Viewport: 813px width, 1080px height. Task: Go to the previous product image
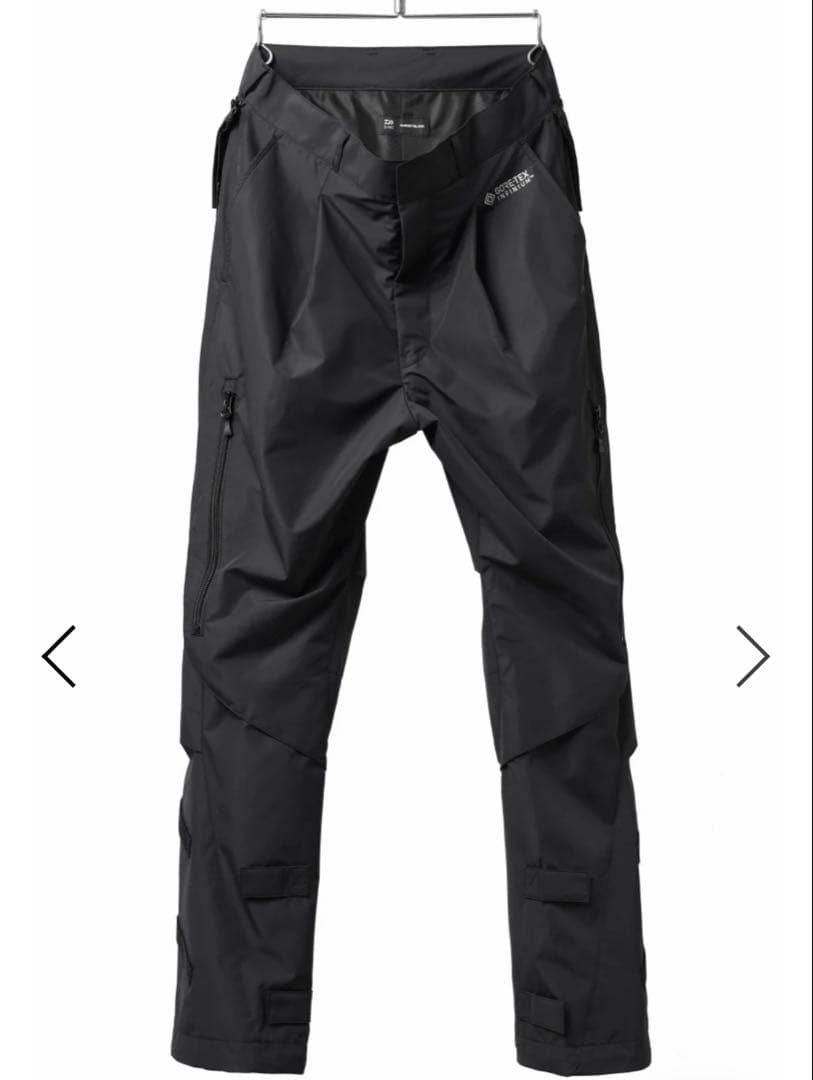pos(58,656)
